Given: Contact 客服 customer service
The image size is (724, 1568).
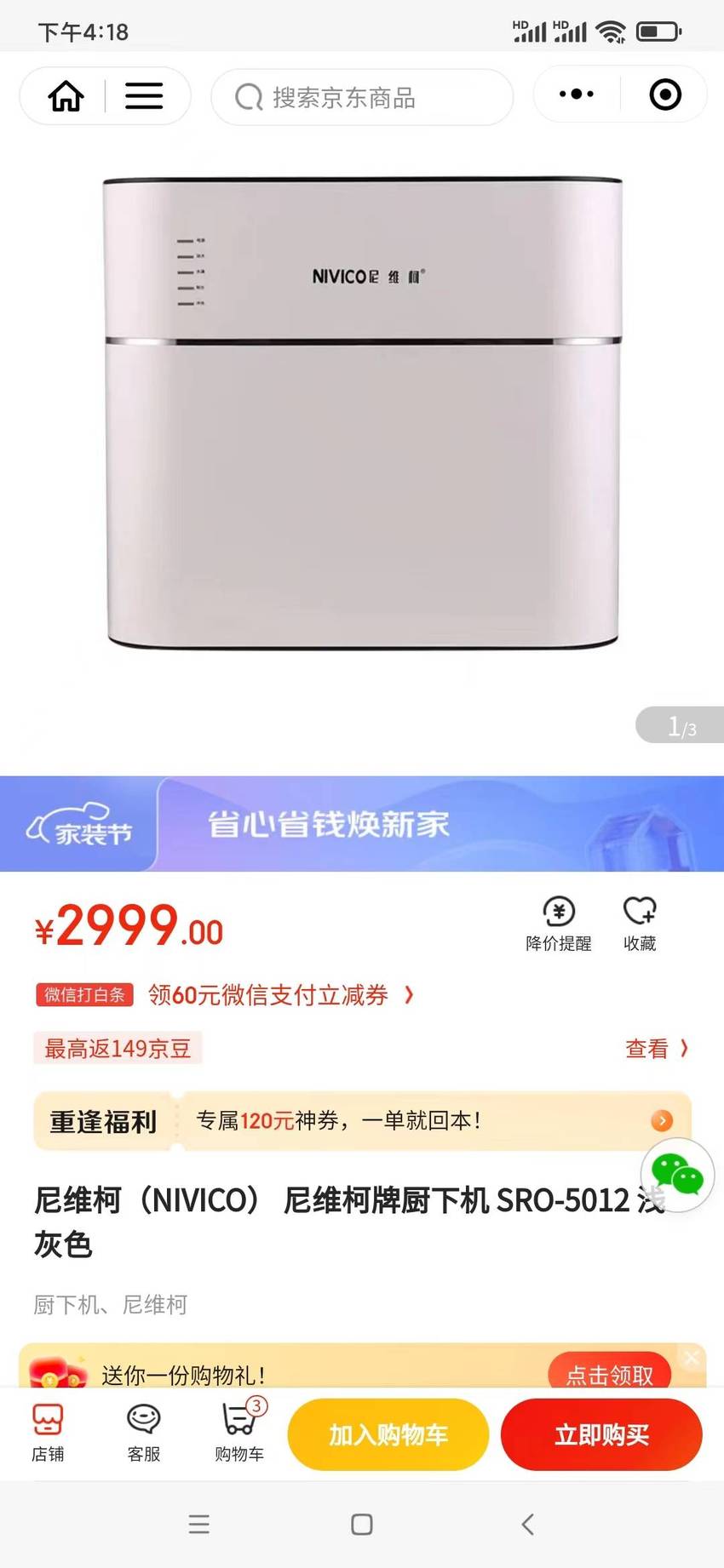Looking at the screenshot, I should click(144, 1432).
